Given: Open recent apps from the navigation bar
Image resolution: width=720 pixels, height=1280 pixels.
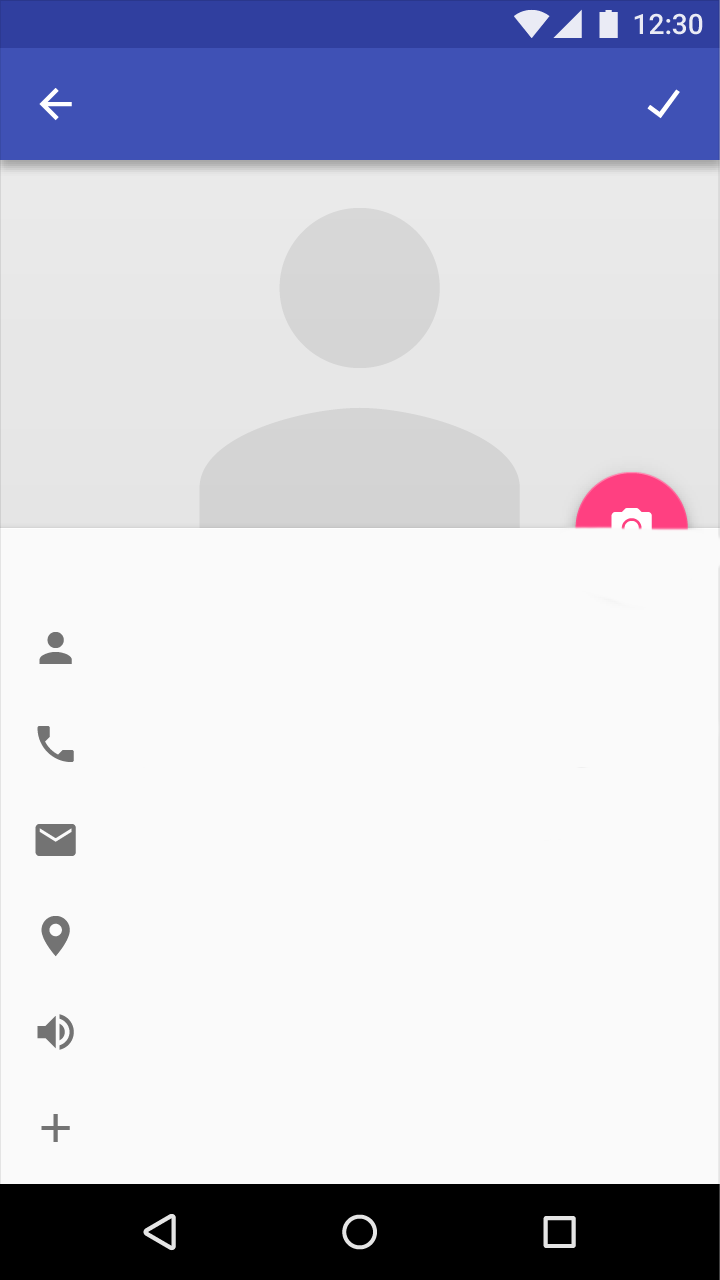Looking at the screenshot, I should point(560,1232).
